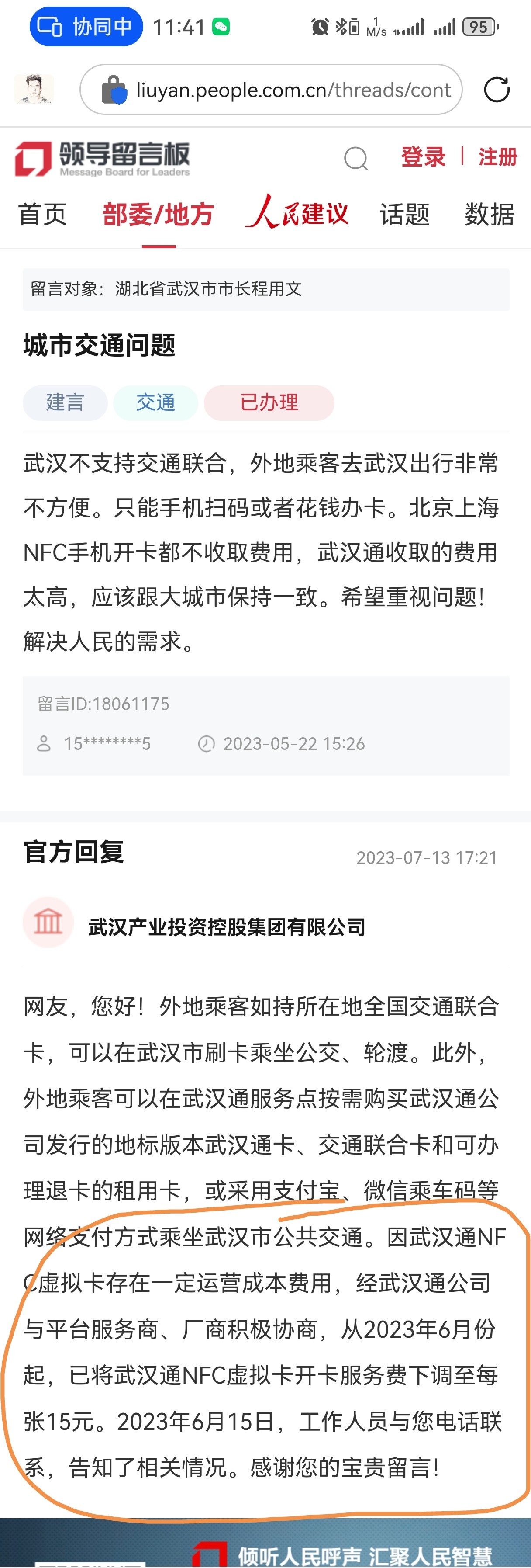The width and height of the screenshot is (531, 1568).
Task: Tap the 已办理 status chip
Action: click(x=269, y=402)
